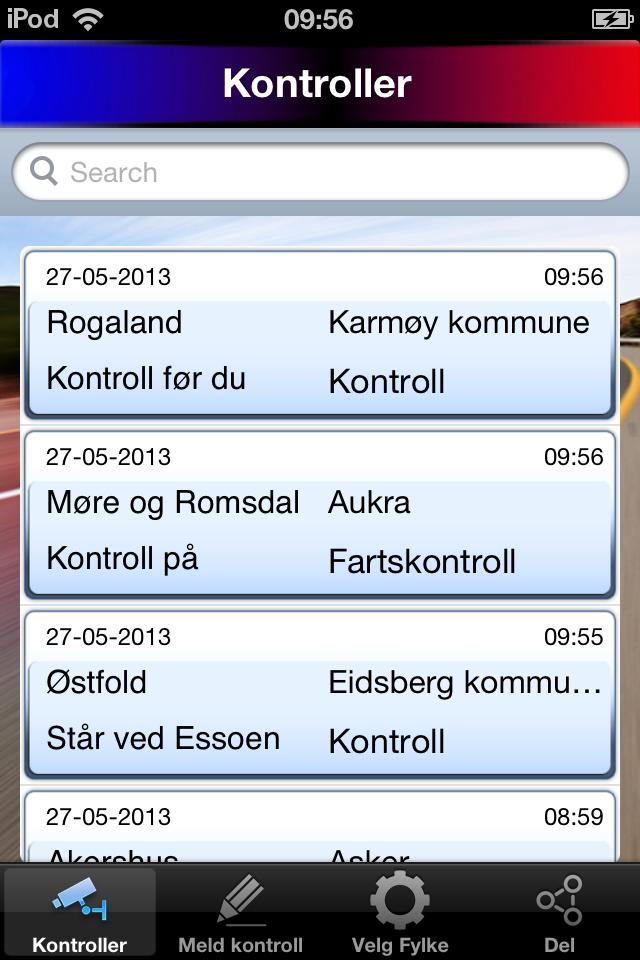Tap the Search field
This screenshot has height=960, width=640.
click(x=320, y=172)
